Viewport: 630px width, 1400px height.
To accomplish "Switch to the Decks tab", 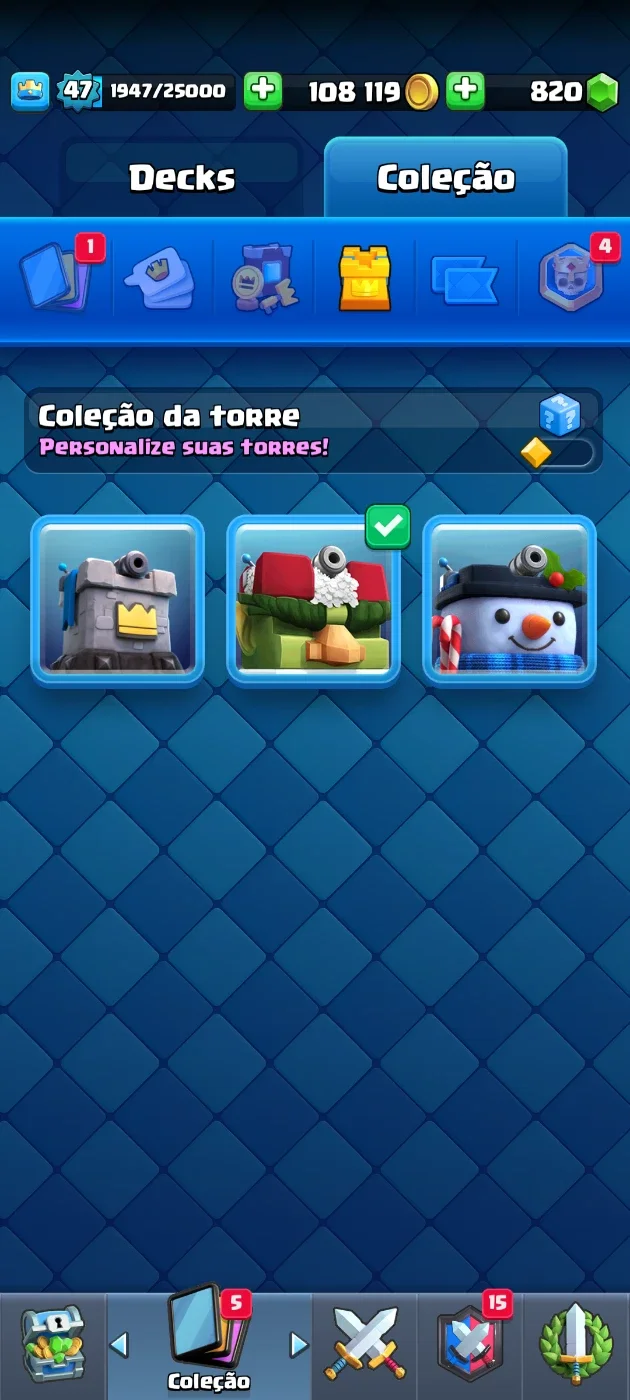I will pos(182,178).
